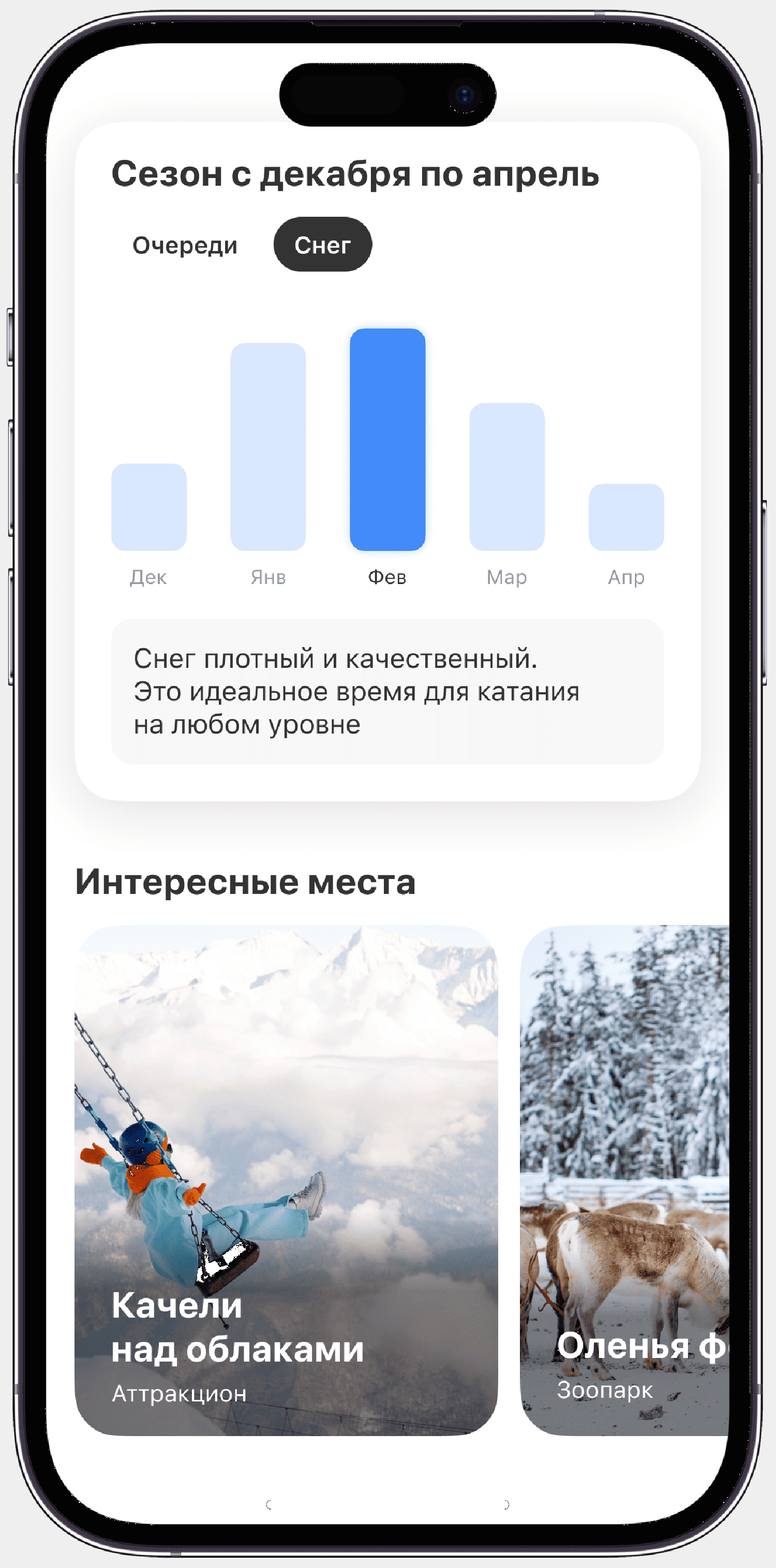
Task: Open the Зоопарк reindeer farm card
Action: [x=624, y=1181]
